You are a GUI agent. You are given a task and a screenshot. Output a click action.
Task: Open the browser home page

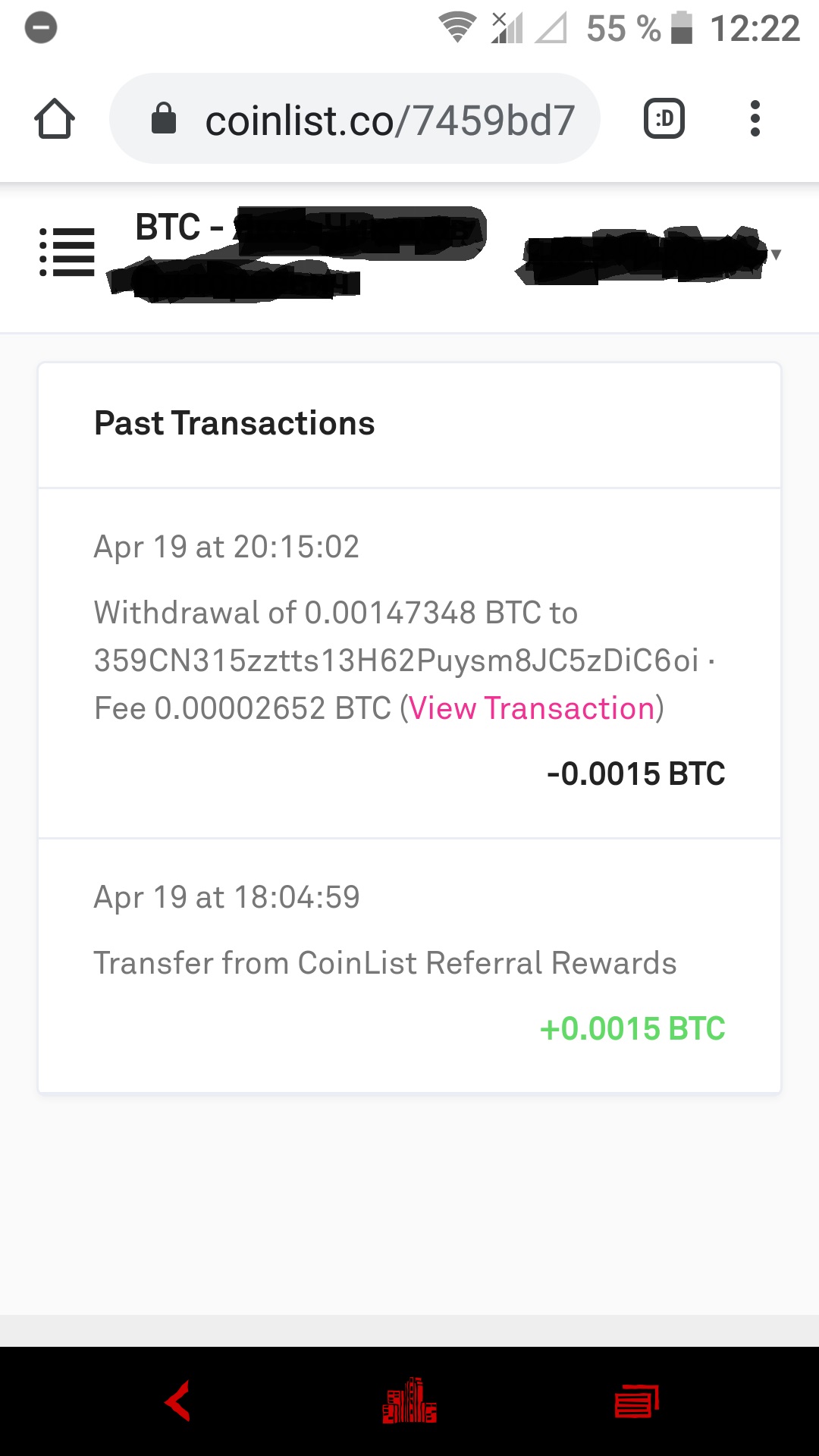[x=55, y=119]
